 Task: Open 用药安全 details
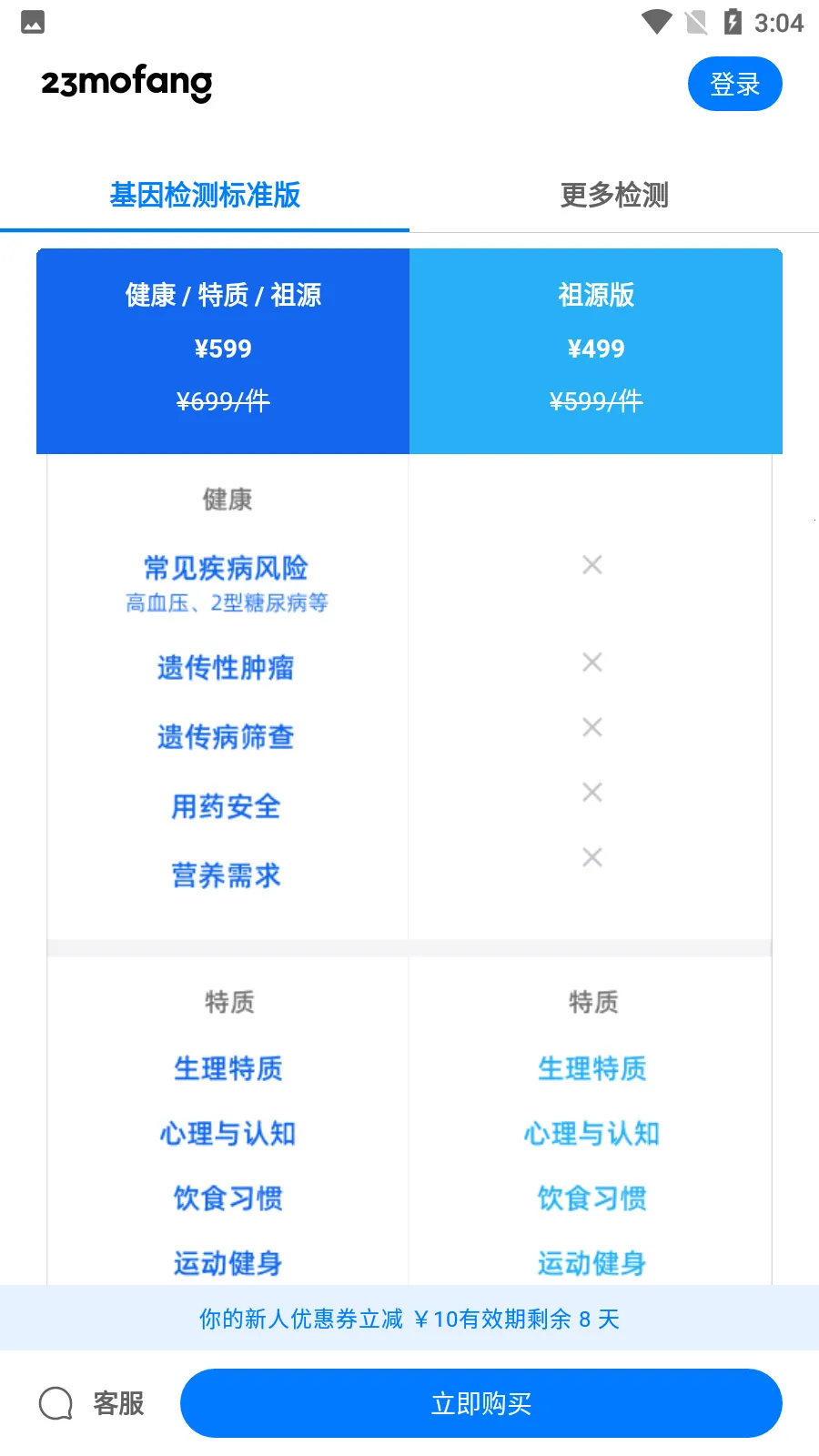pyautogui.click(x=226, y=806)
